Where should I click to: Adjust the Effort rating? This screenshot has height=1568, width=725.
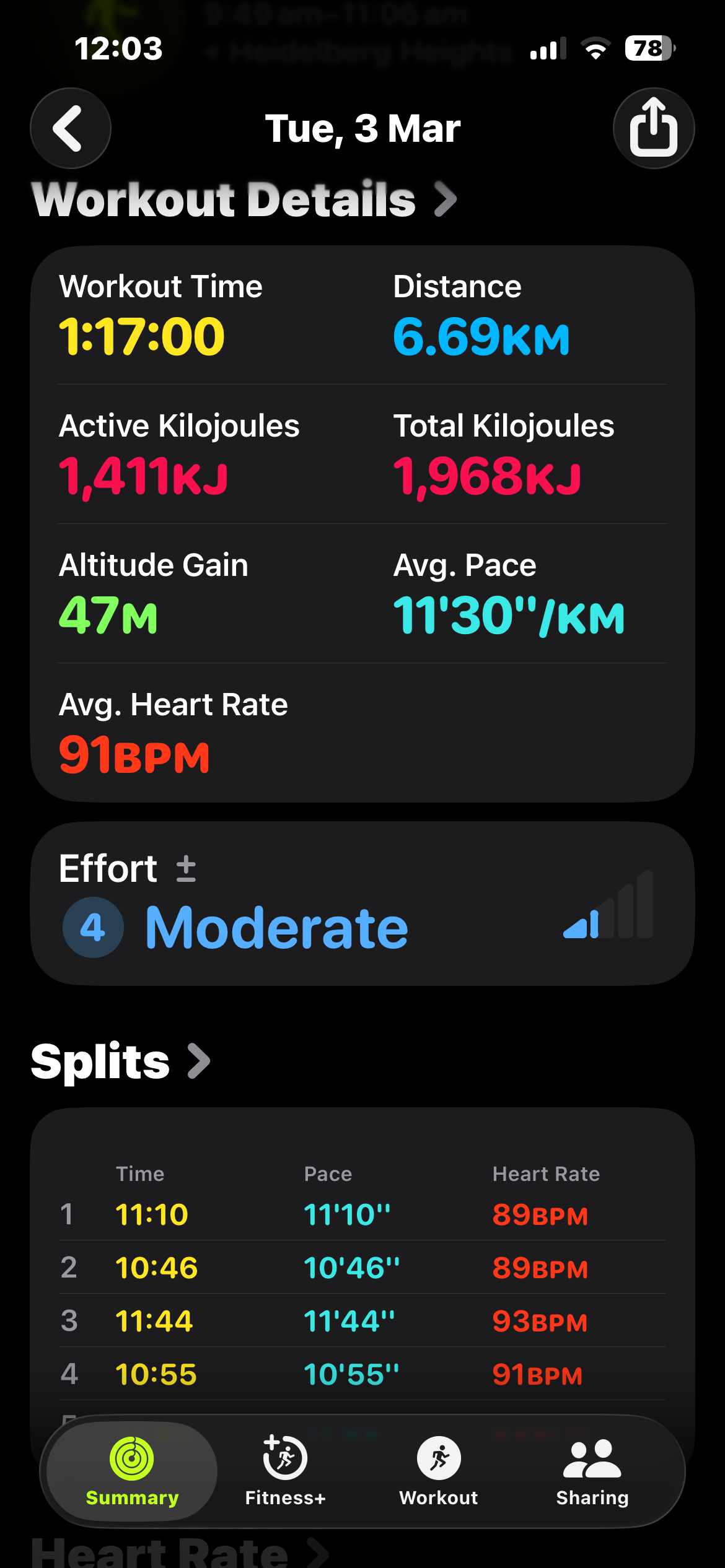186,868
